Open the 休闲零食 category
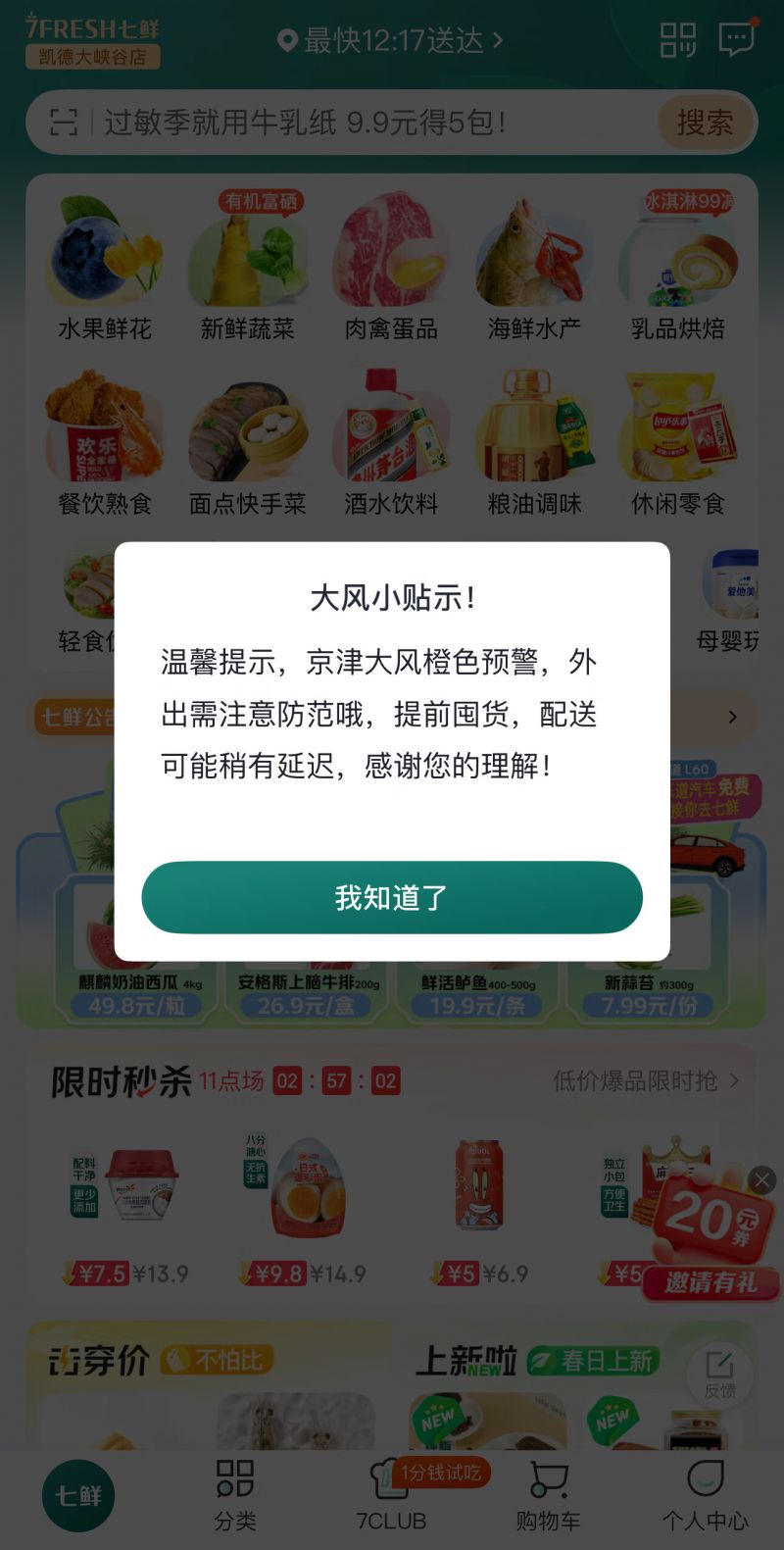The width and height of the screenshot is (784, 1550). click(678, 443)
